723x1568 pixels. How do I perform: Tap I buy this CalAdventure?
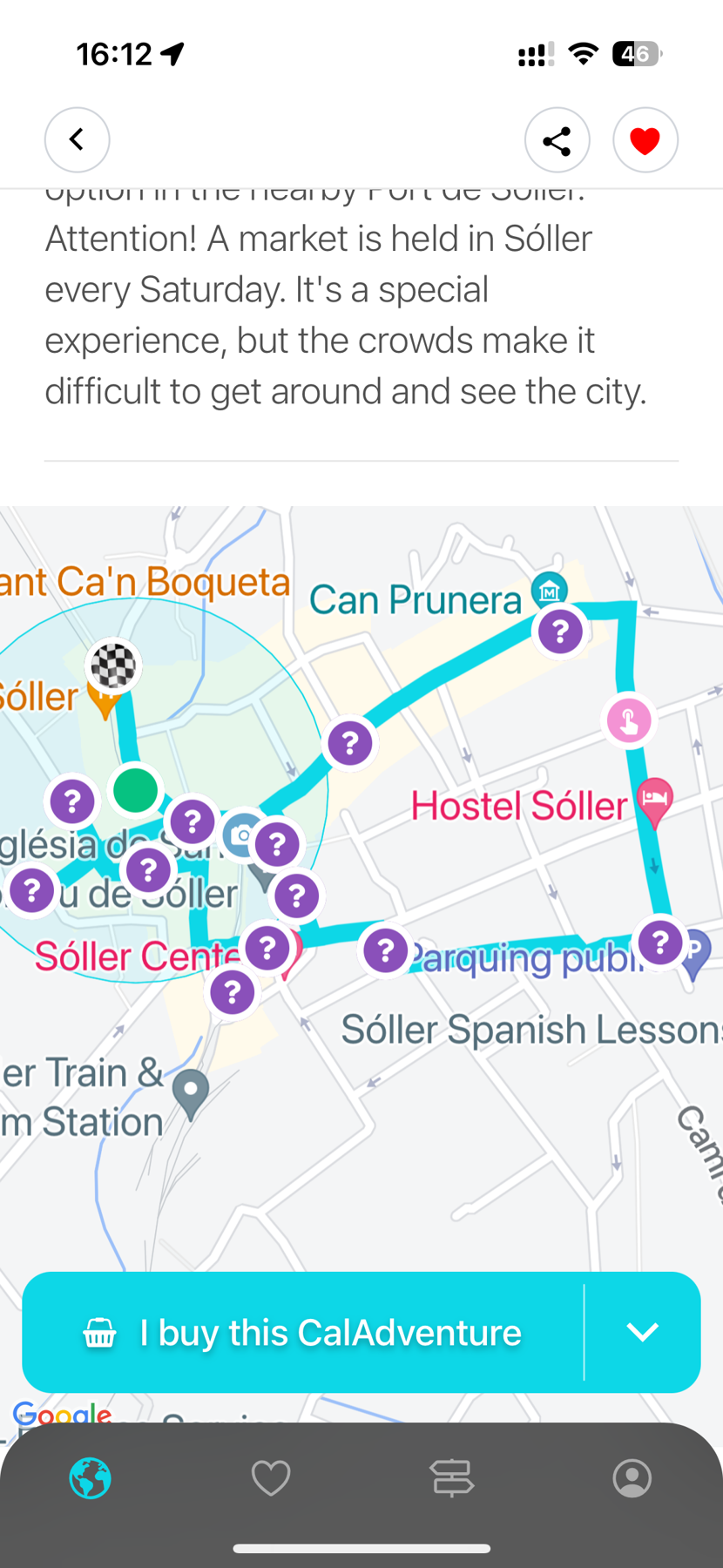click(303, 1332)
